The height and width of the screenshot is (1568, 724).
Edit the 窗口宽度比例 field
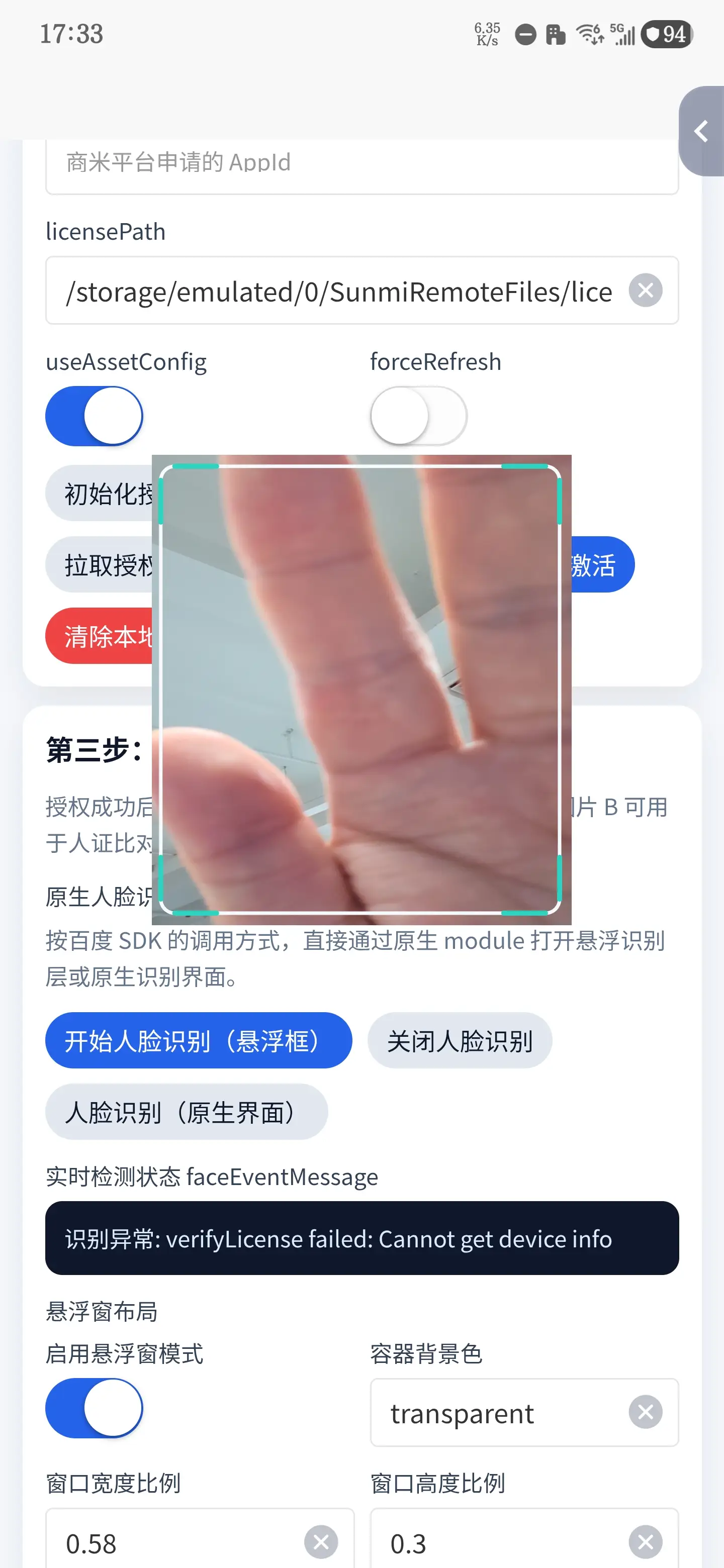[x=176, y=1543]
